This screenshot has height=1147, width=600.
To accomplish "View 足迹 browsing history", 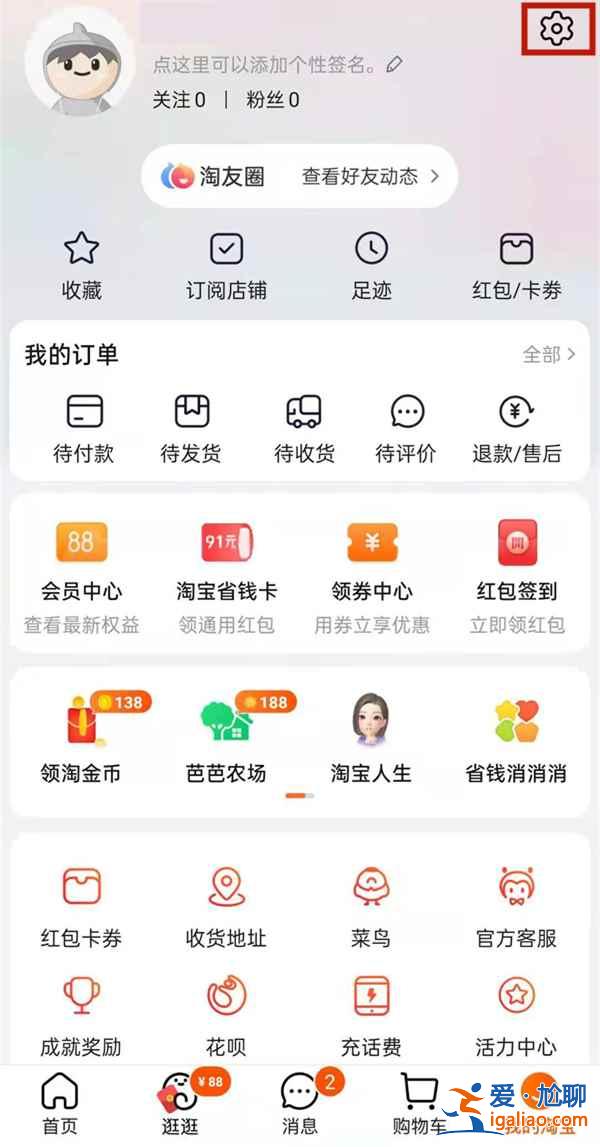I will point(371,267).
